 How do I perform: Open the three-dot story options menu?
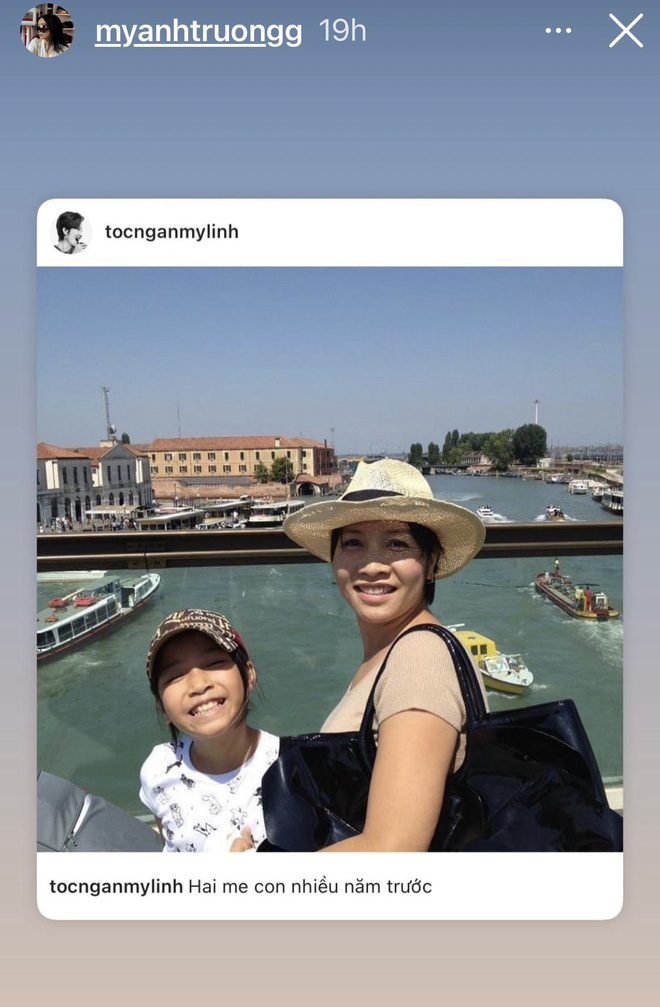(x=558, y=31)
